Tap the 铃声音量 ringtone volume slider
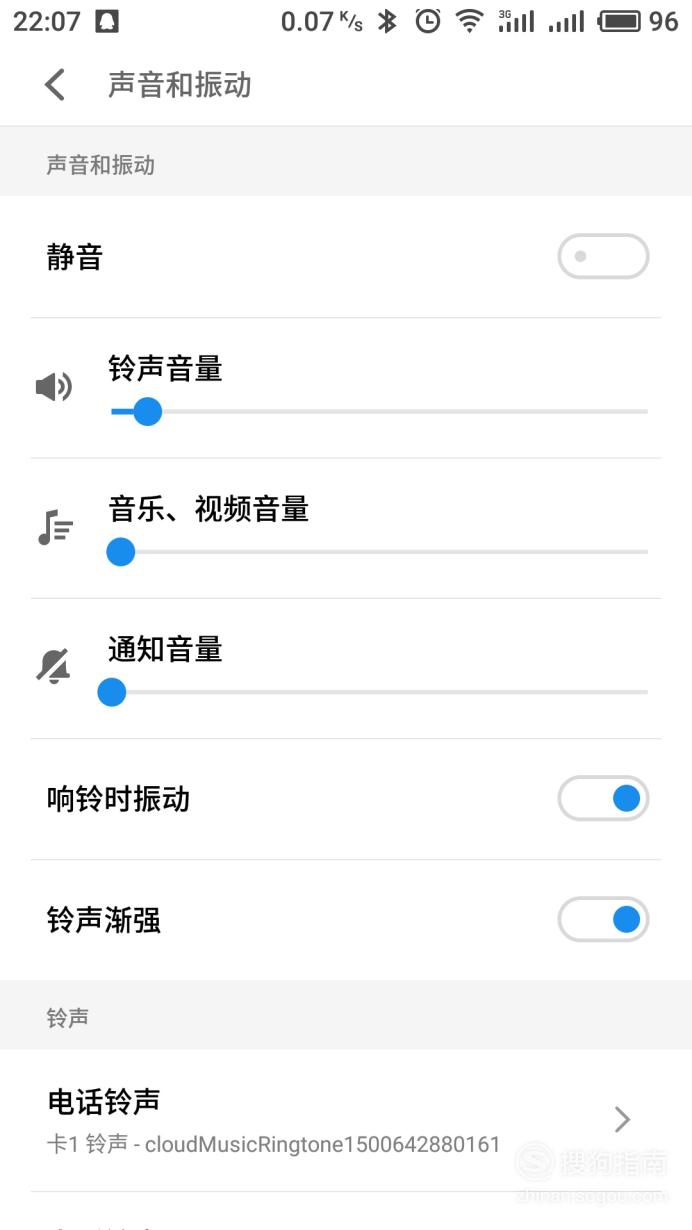Image resolution: width=692 pixels, height=1230 pixels. pos(378,411)
